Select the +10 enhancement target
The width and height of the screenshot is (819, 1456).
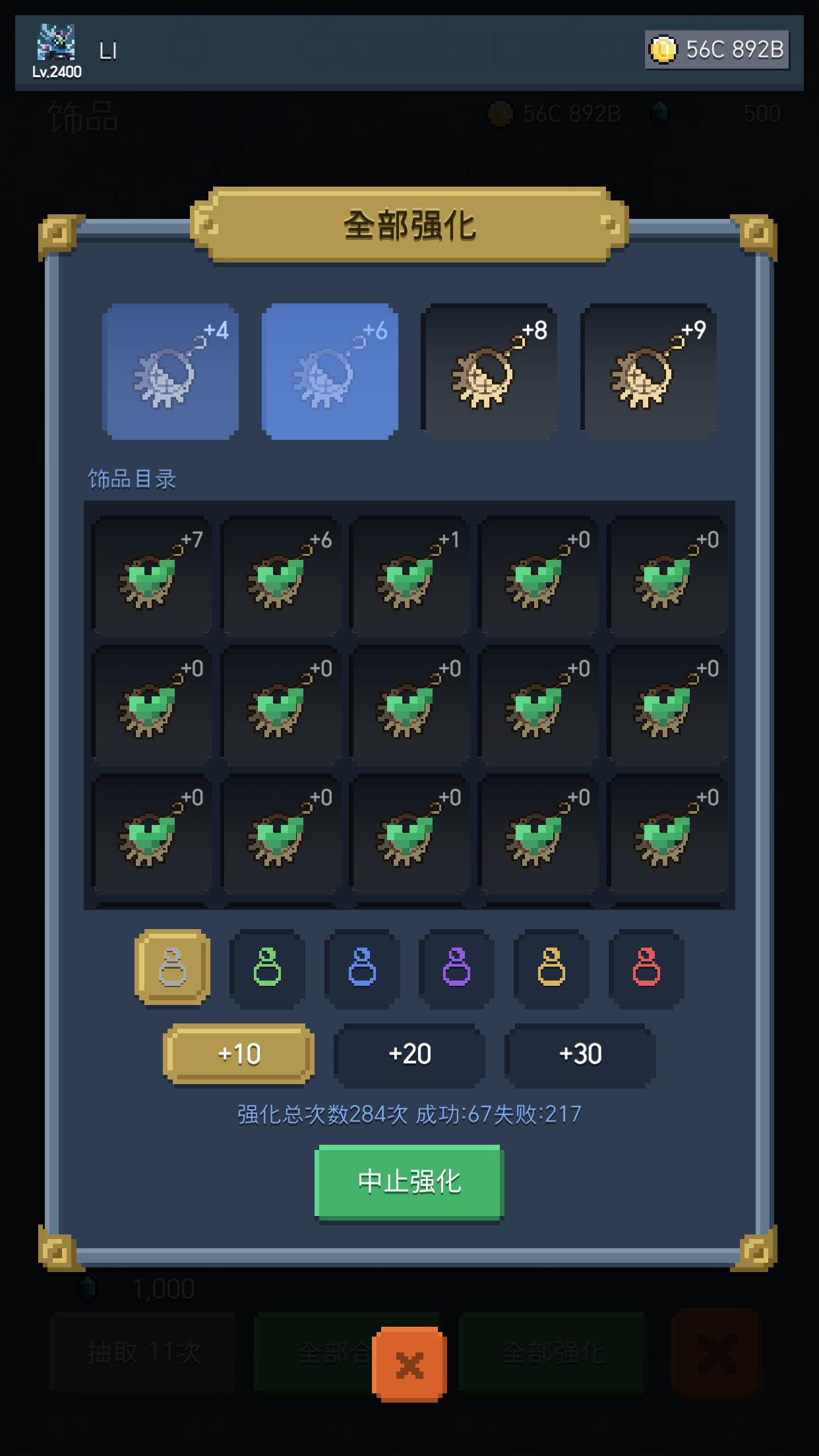238,1054
